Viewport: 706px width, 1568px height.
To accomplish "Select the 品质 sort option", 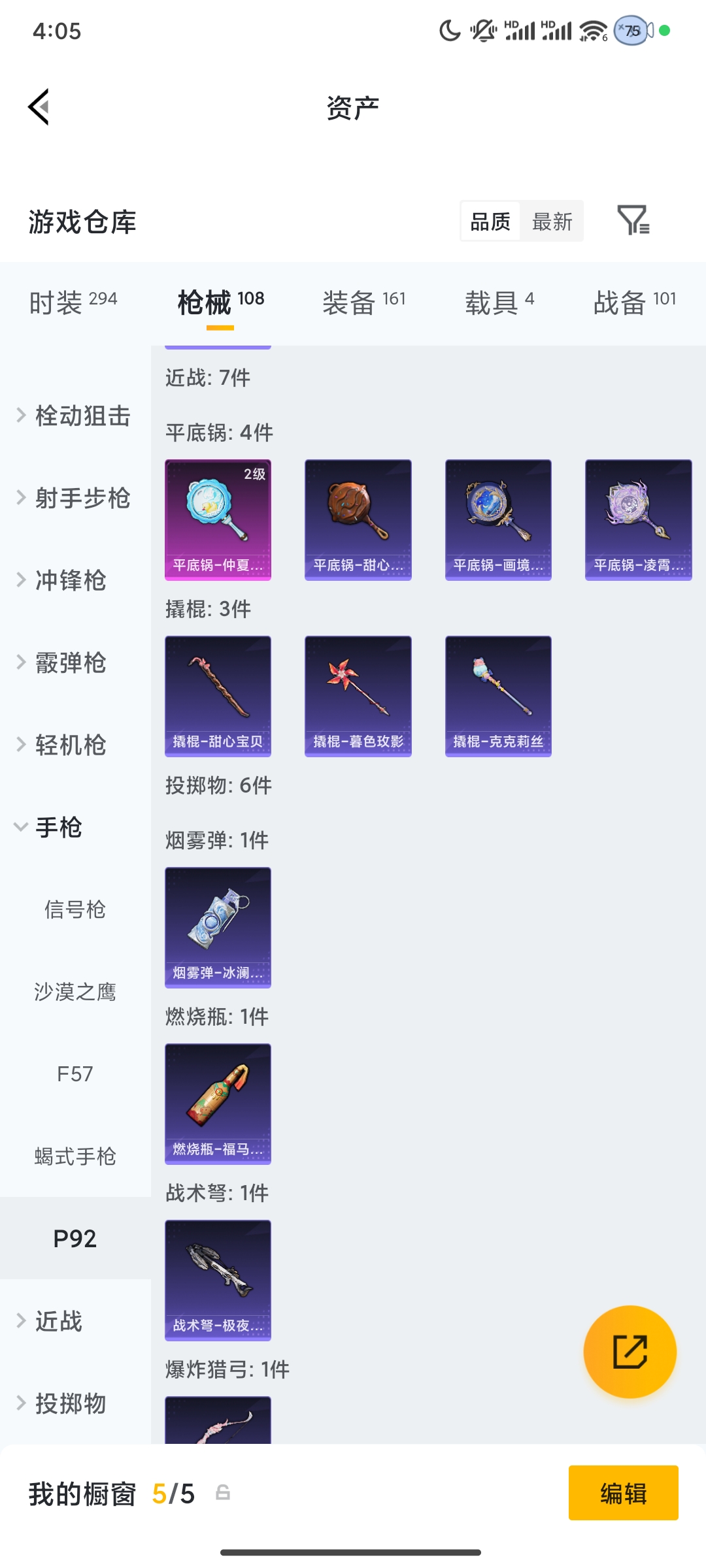I will [x=490, y=221].
